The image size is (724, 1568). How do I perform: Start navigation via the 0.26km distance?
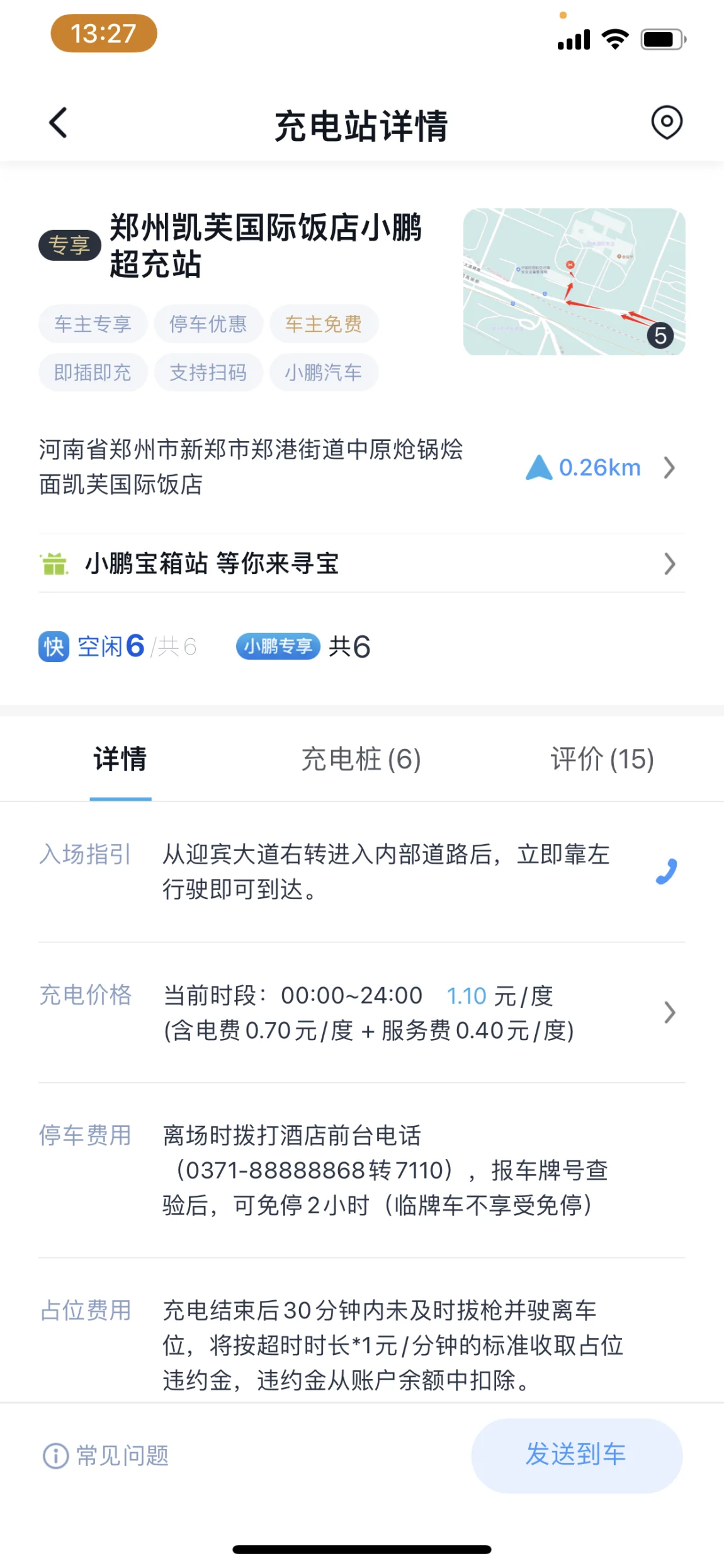click(x=600, y=467)
